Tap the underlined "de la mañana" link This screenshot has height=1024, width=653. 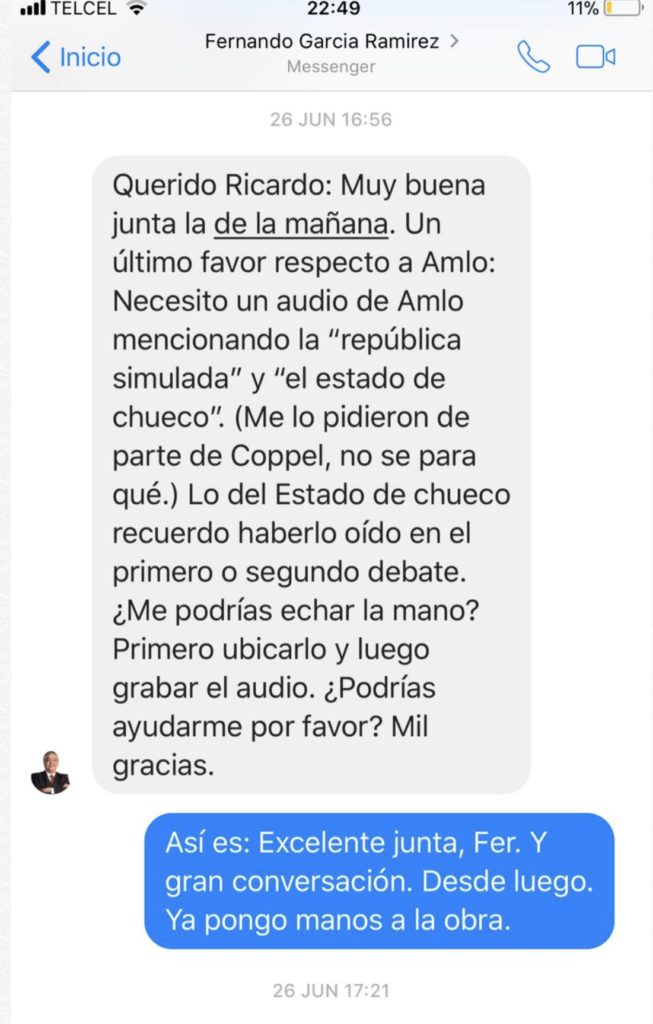[300, 224]
